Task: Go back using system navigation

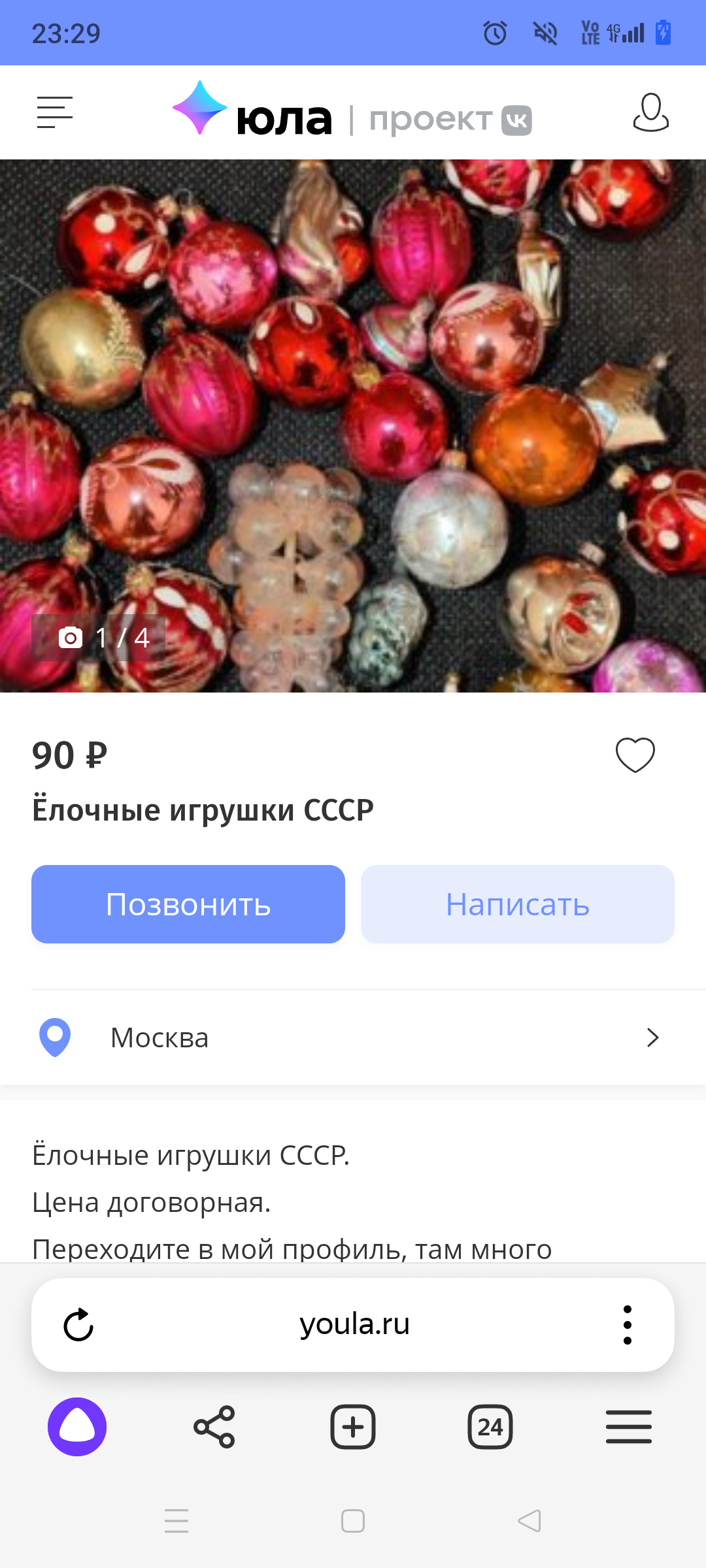Action: [529, 1521]
